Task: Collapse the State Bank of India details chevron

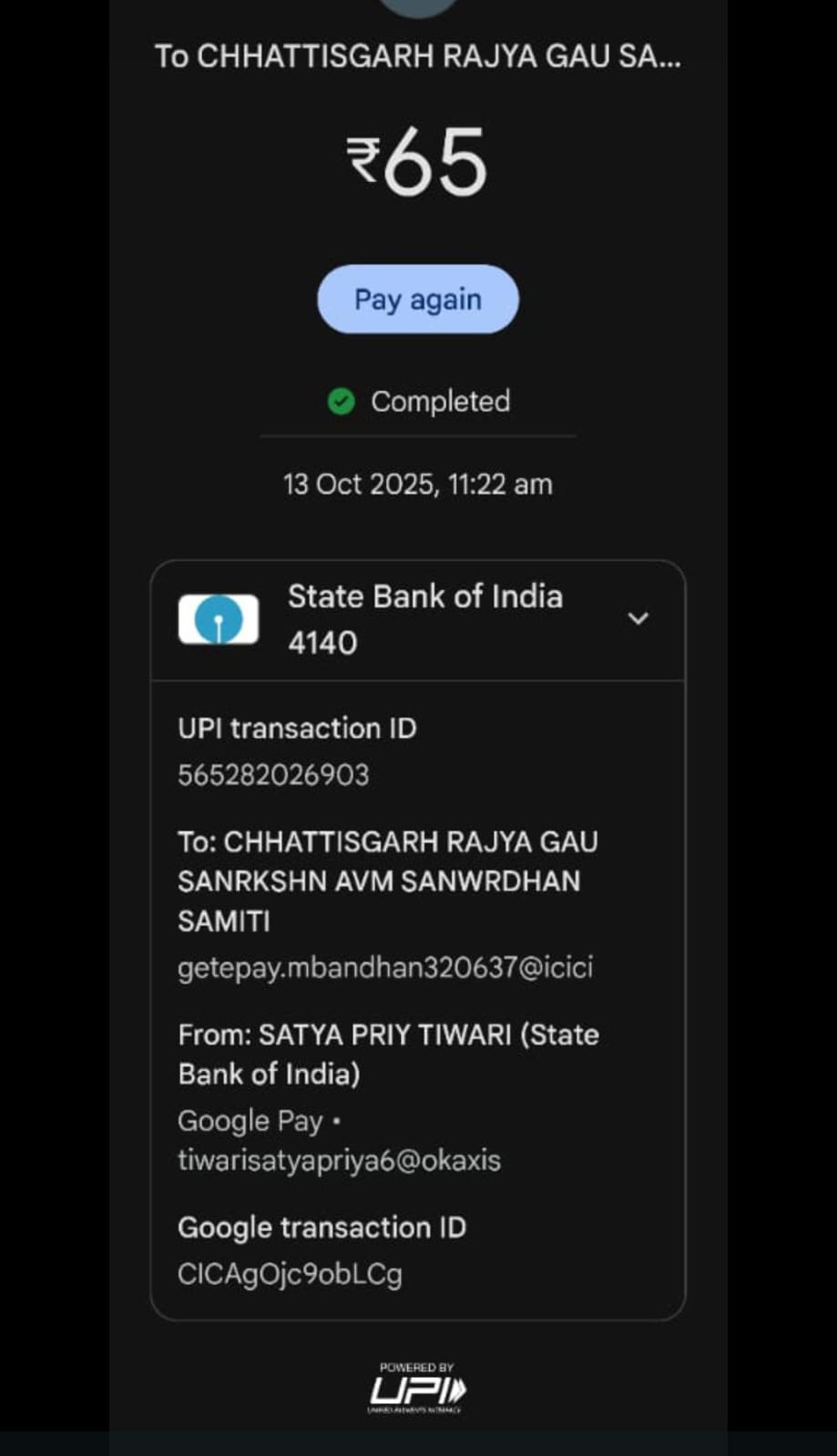Action: tap(638, 619)
